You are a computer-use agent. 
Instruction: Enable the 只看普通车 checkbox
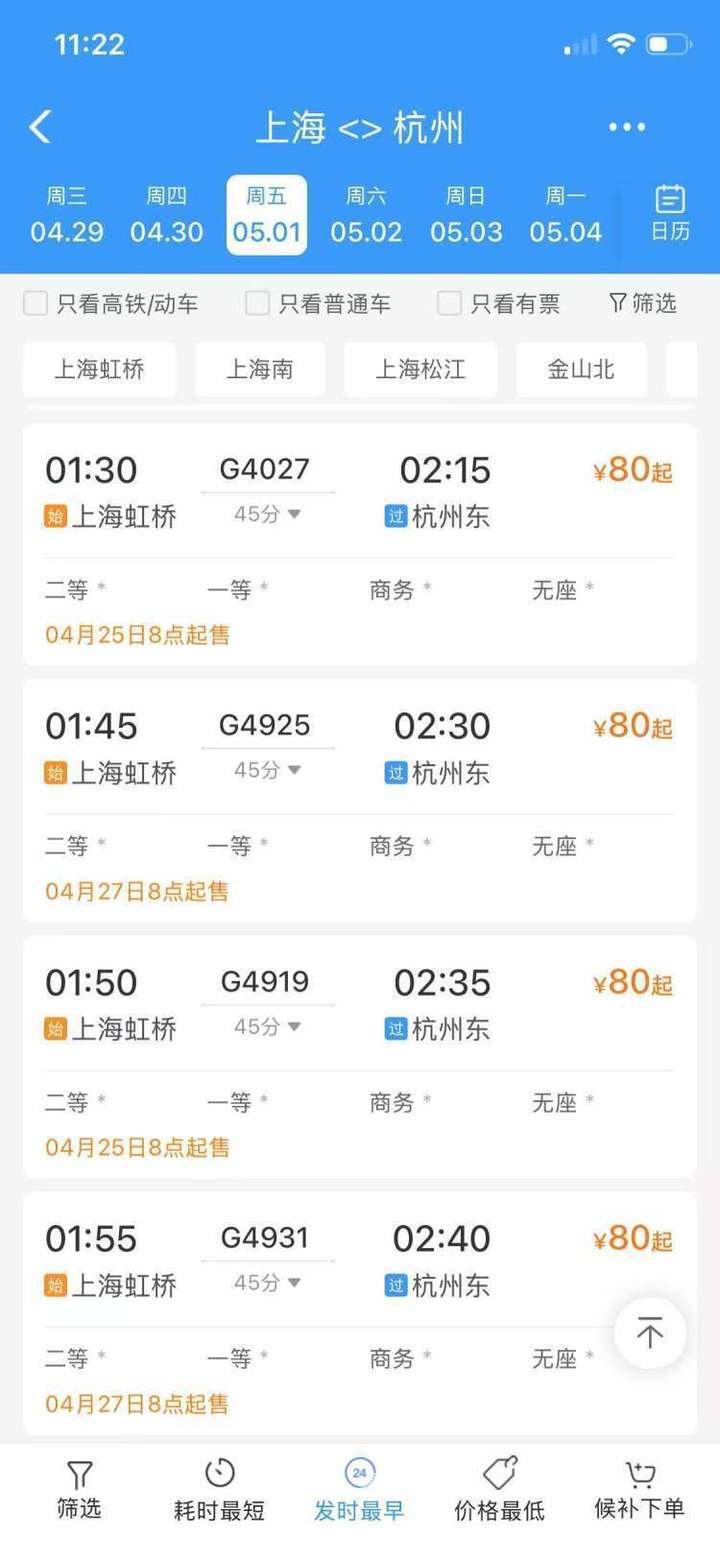(258, 304)
